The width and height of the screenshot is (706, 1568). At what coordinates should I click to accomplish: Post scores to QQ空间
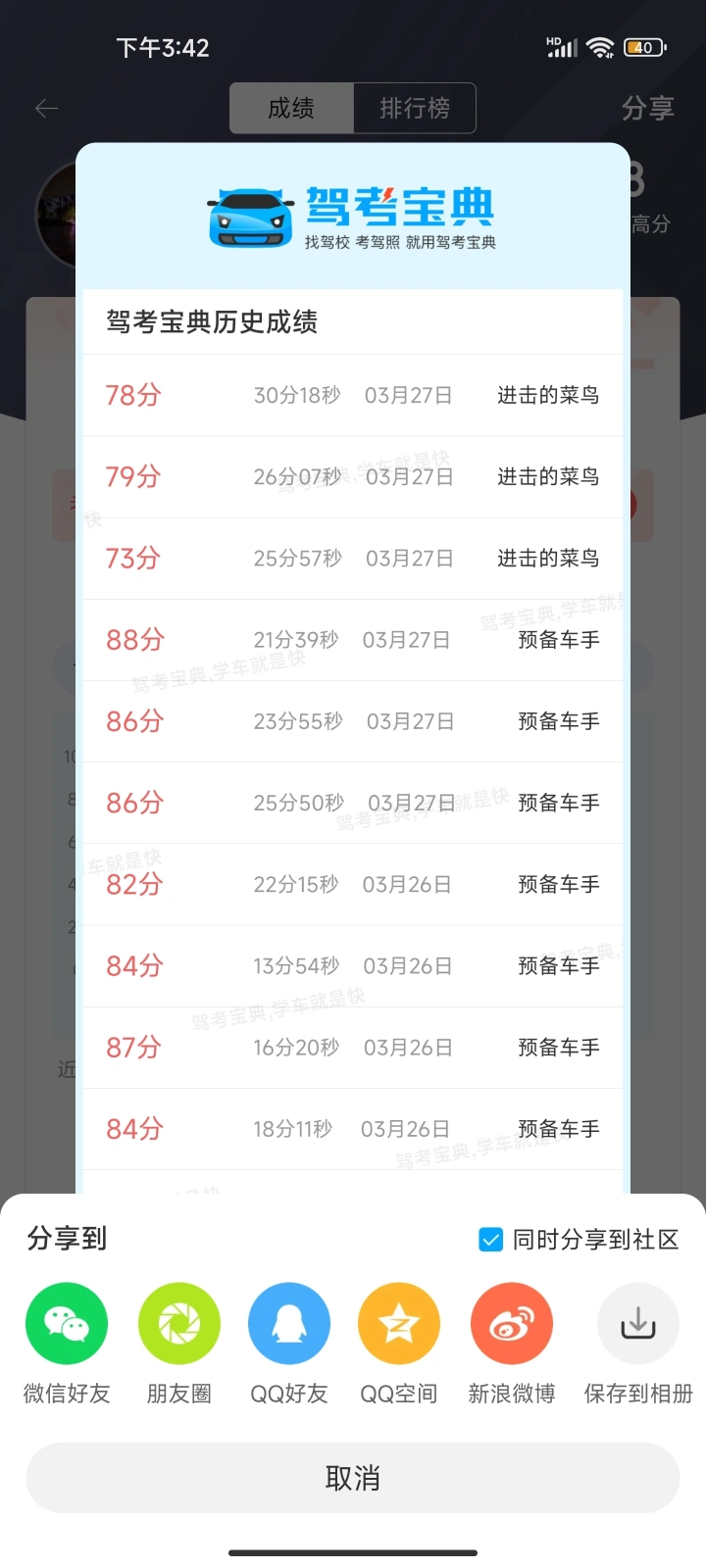coord(399,1324)
